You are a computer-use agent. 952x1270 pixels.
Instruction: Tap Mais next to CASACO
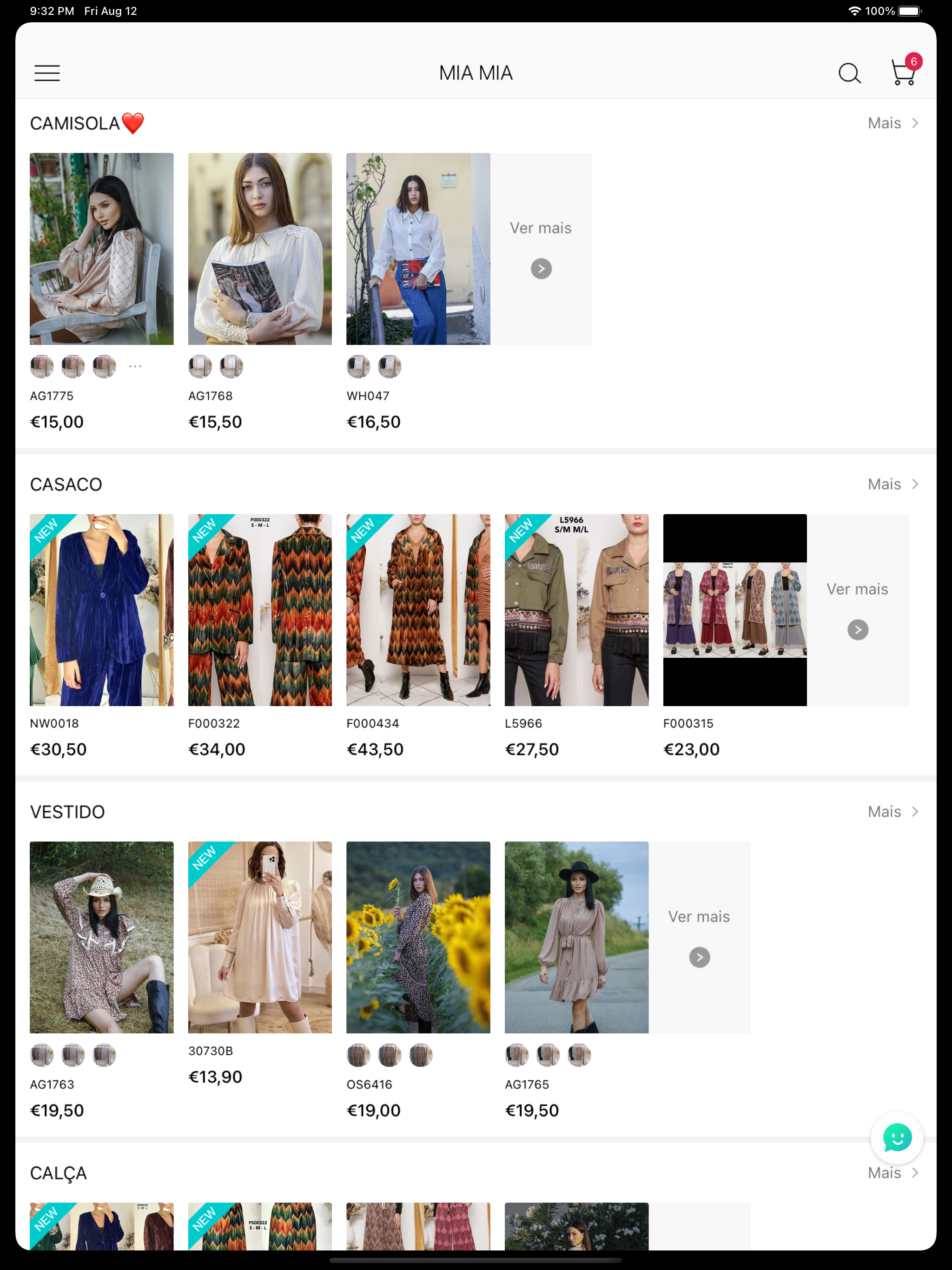(x=892, y=484)
